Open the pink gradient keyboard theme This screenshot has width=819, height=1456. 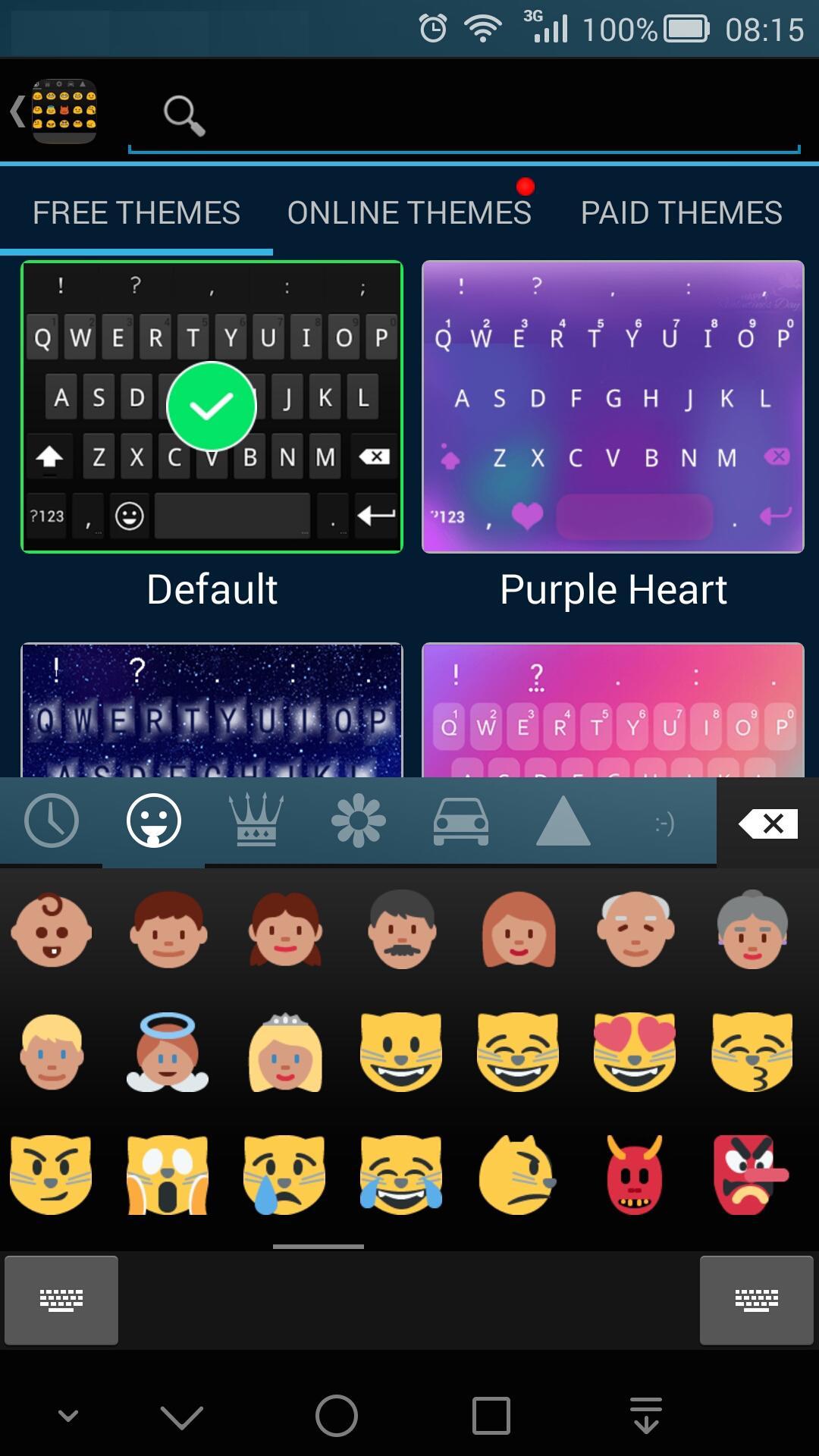tap(613, 710)
